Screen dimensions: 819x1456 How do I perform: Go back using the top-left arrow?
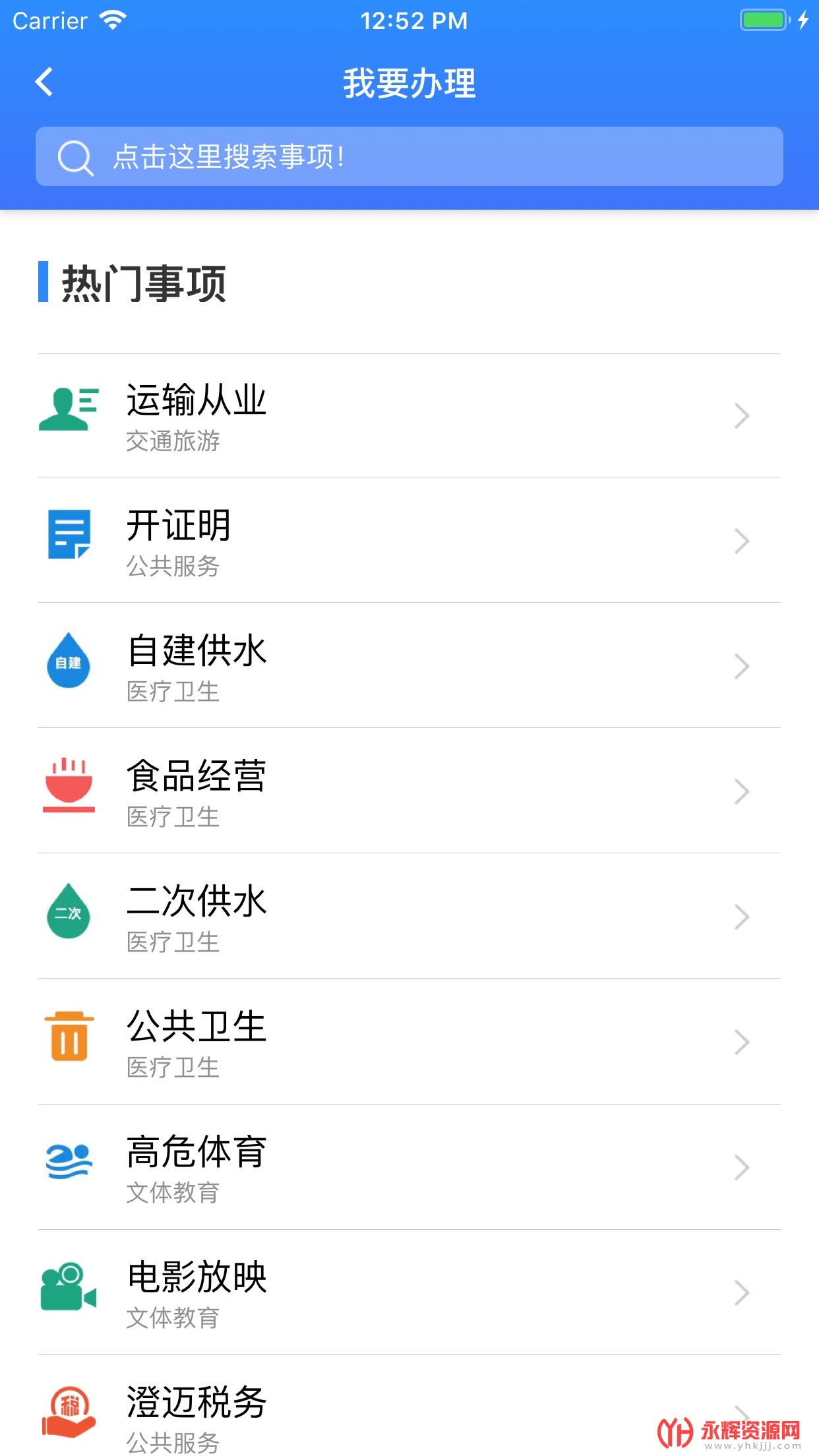44,82
